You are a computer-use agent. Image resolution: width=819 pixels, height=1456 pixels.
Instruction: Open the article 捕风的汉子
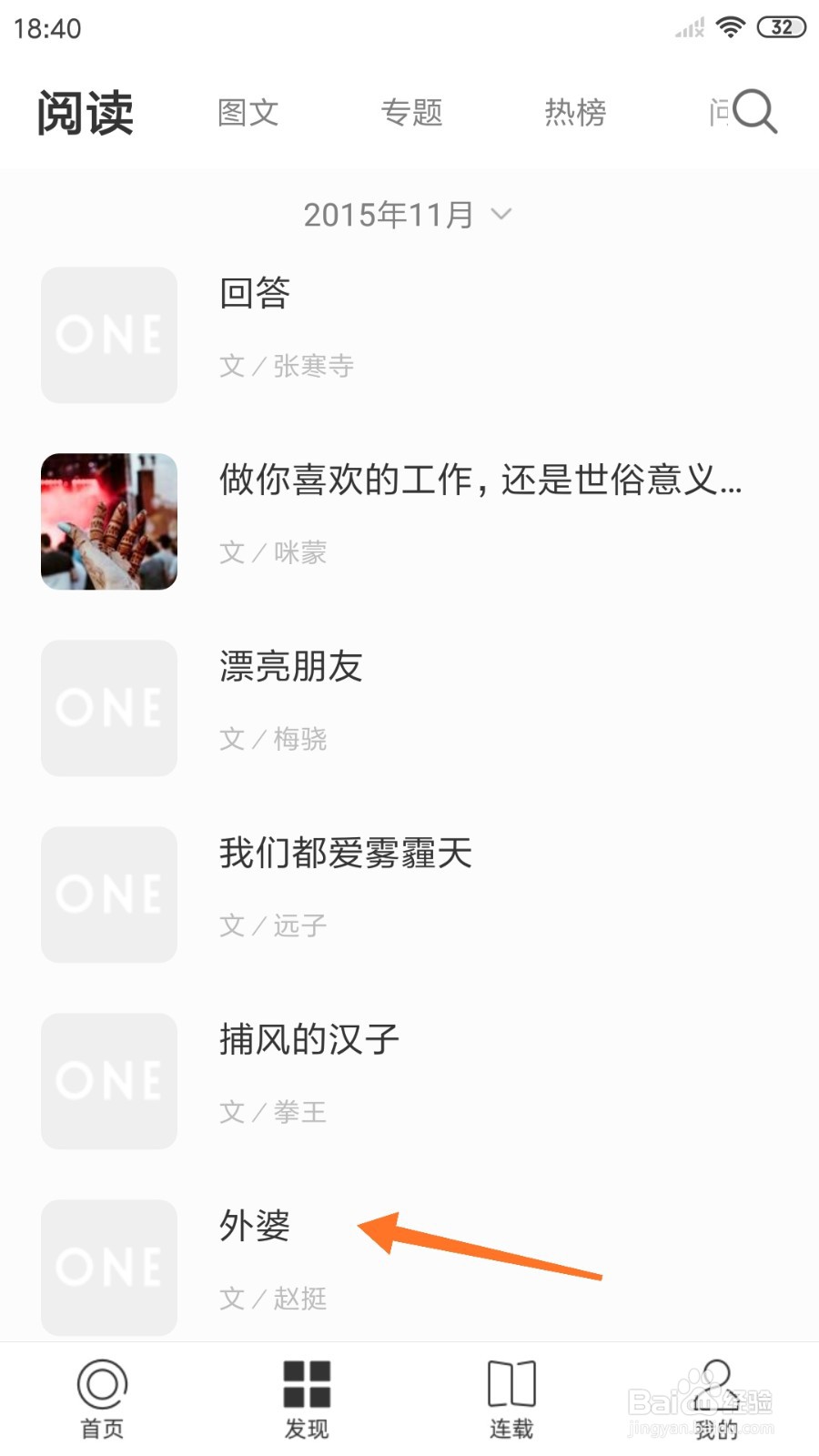coord(308,1039)
